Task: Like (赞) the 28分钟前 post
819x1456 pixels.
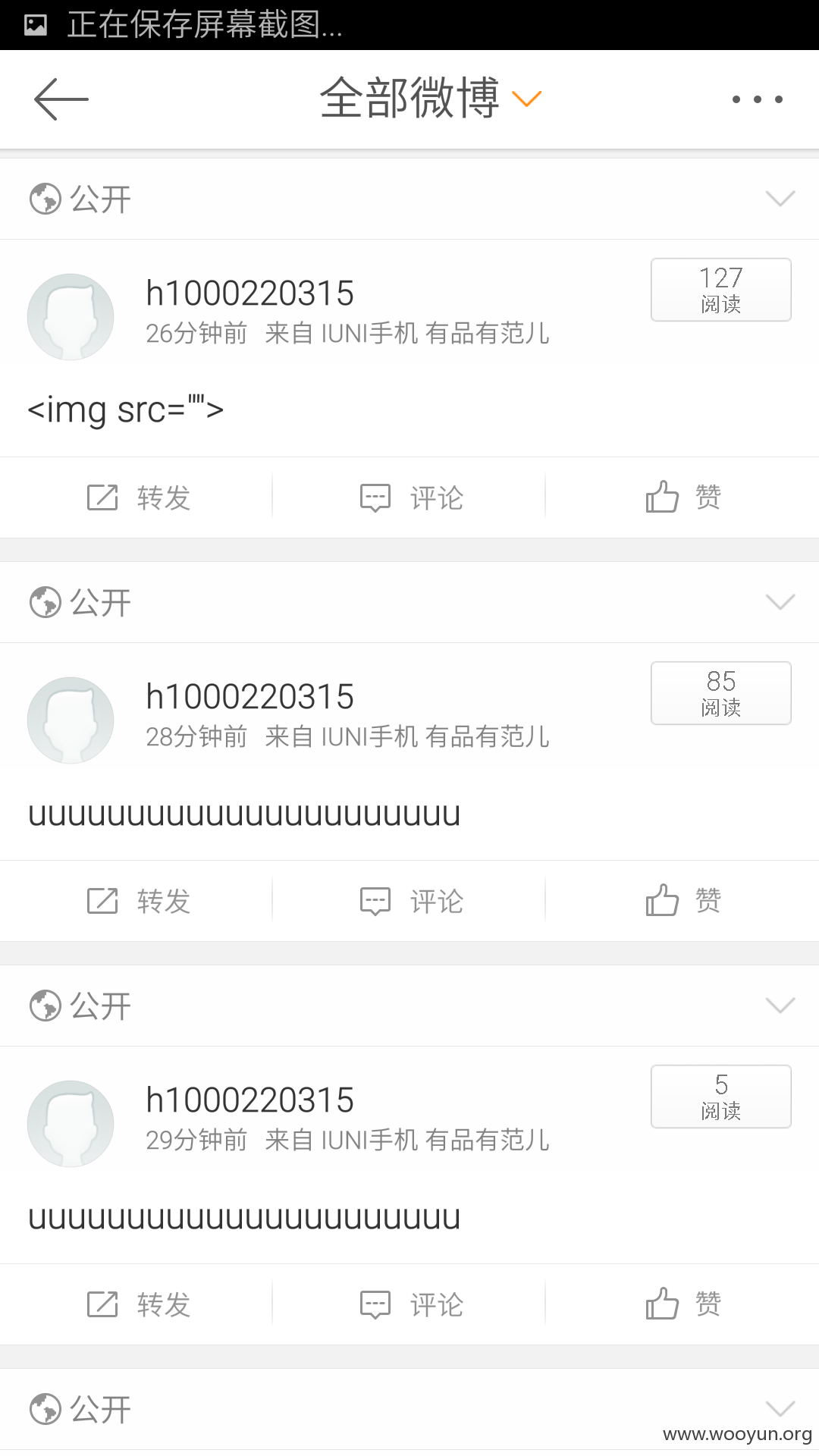Action: coord(682,901)
